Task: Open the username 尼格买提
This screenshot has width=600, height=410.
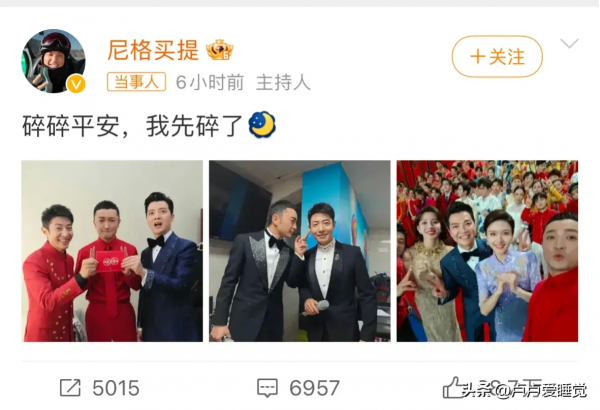Action: coord(154,49)
